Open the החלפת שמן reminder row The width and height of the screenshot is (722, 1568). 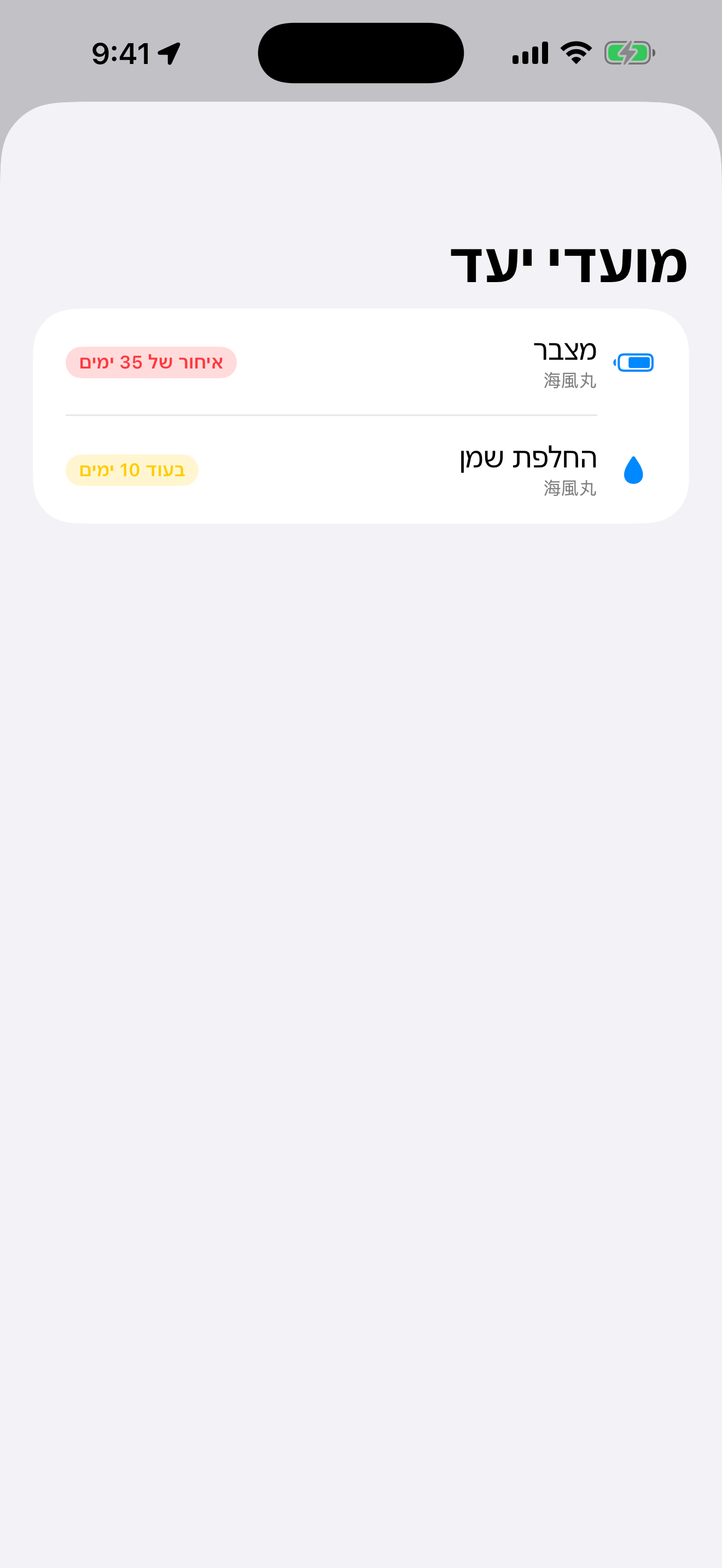click(361, 470)
